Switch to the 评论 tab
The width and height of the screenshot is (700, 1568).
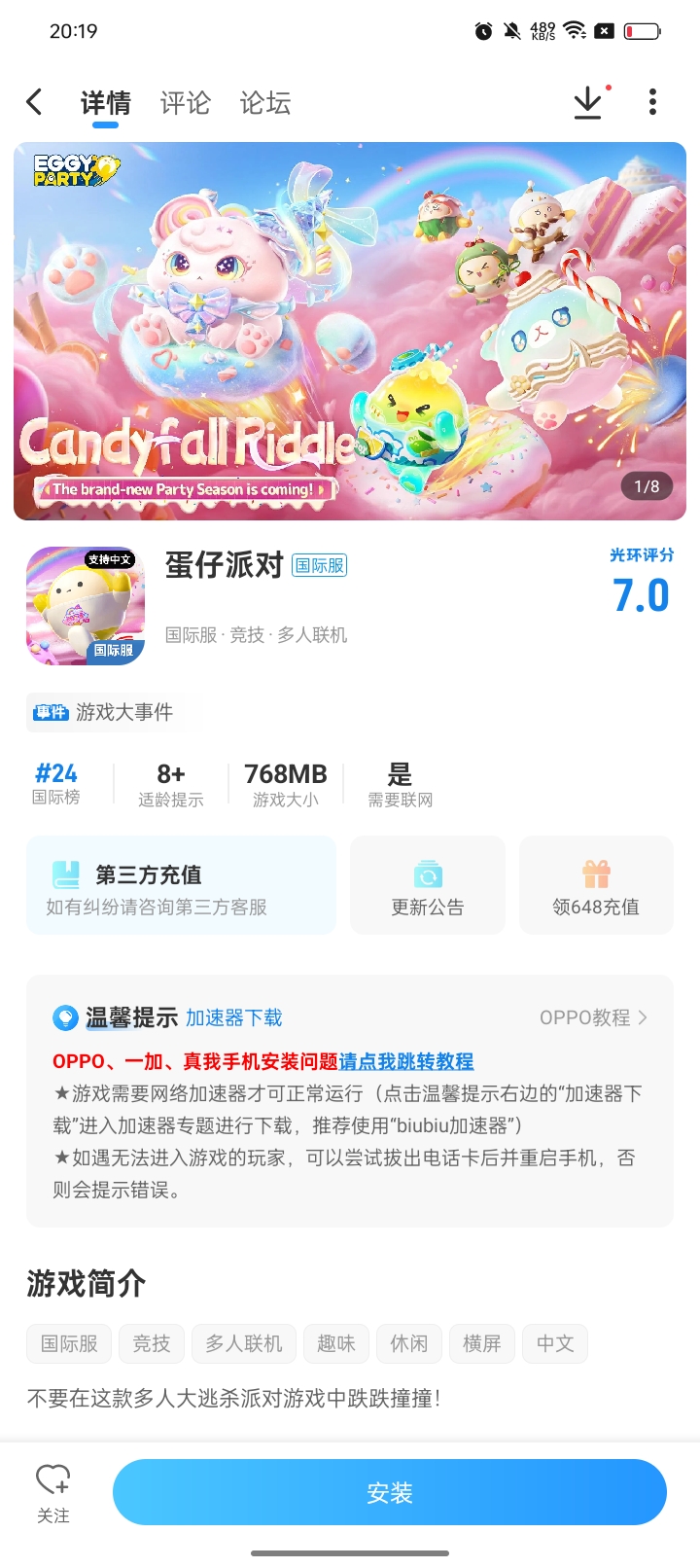click(185, 102)
